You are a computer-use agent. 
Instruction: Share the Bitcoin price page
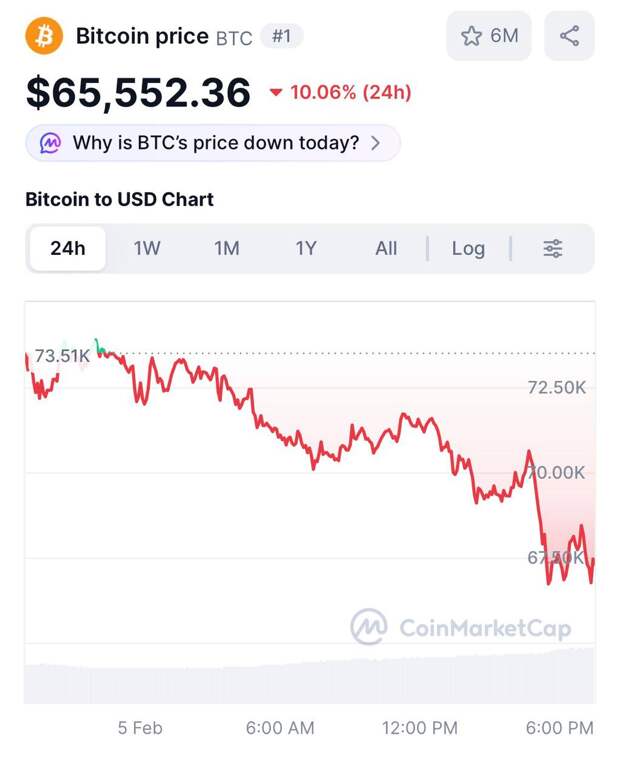click(569, 36)
